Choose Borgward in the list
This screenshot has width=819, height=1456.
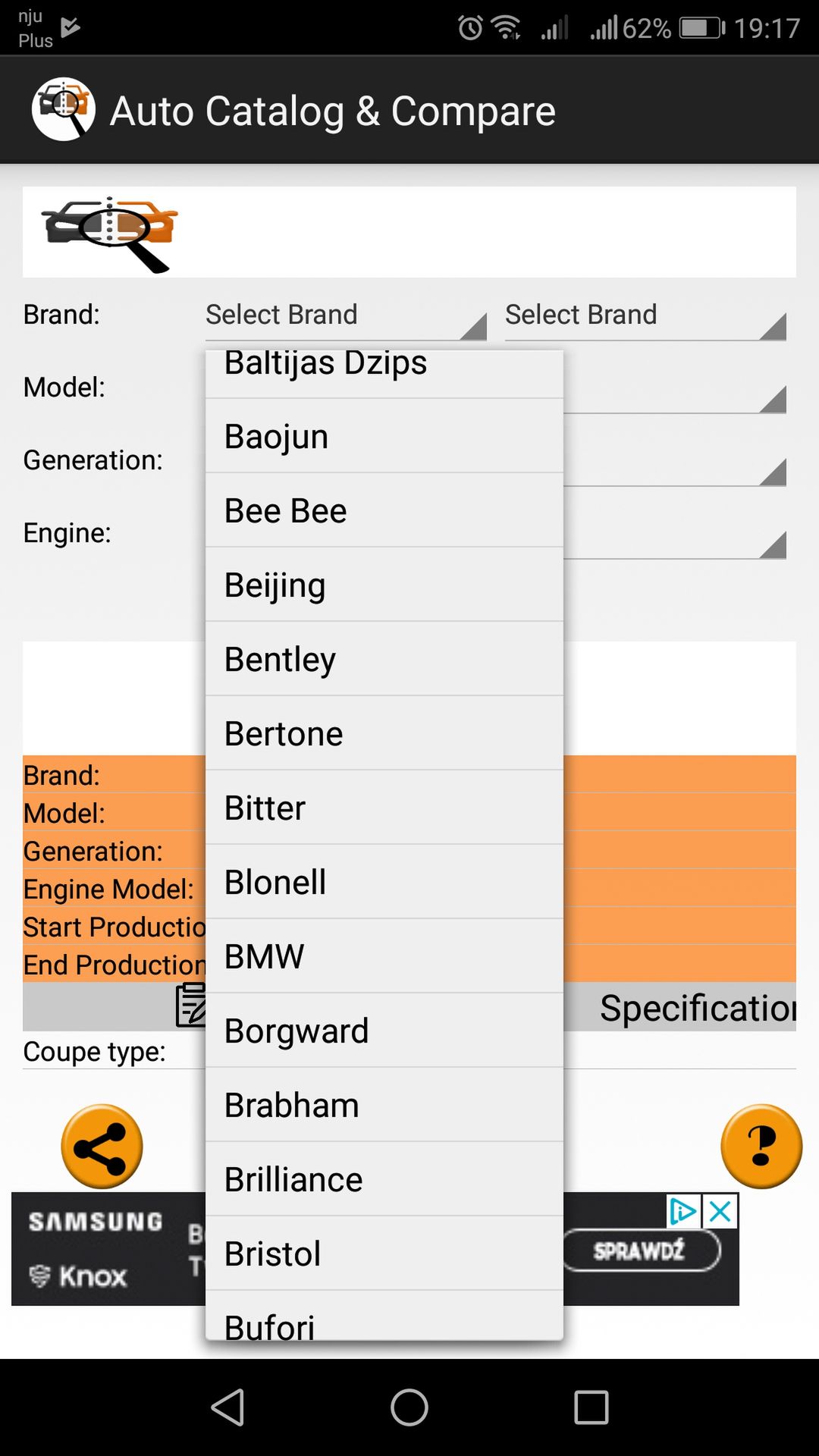point(384,1031)
